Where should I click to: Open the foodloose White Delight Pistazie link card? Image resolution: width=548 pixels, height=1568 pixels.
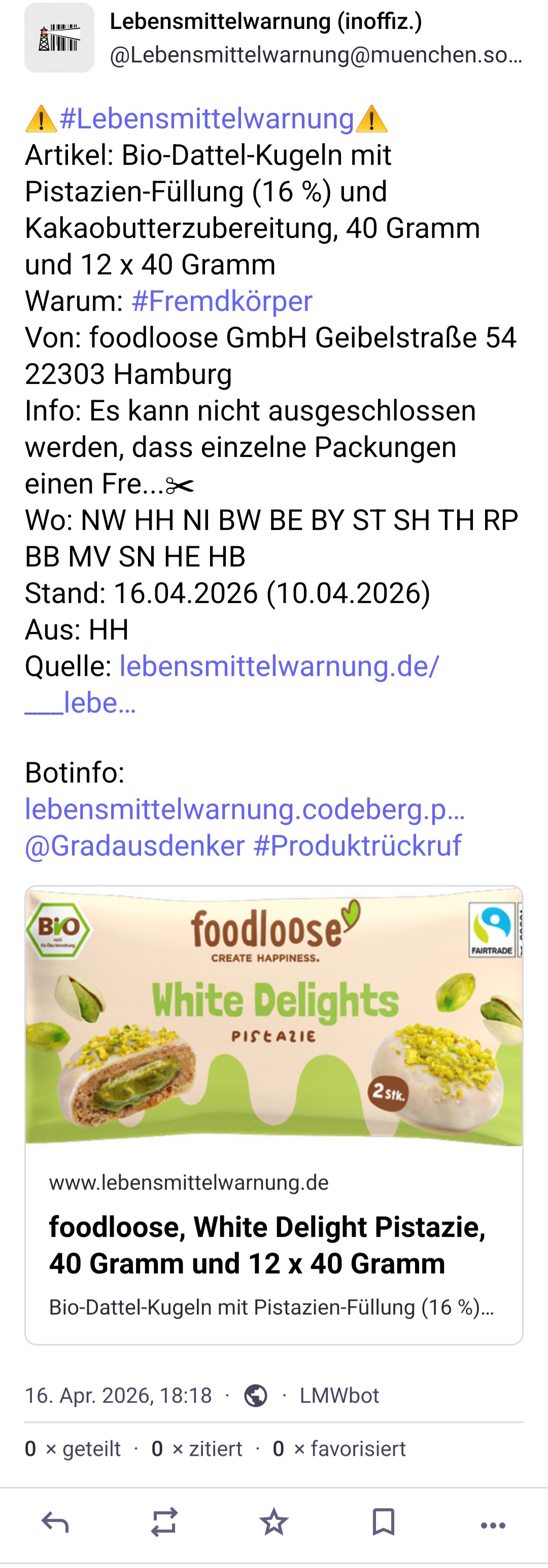274,1245
